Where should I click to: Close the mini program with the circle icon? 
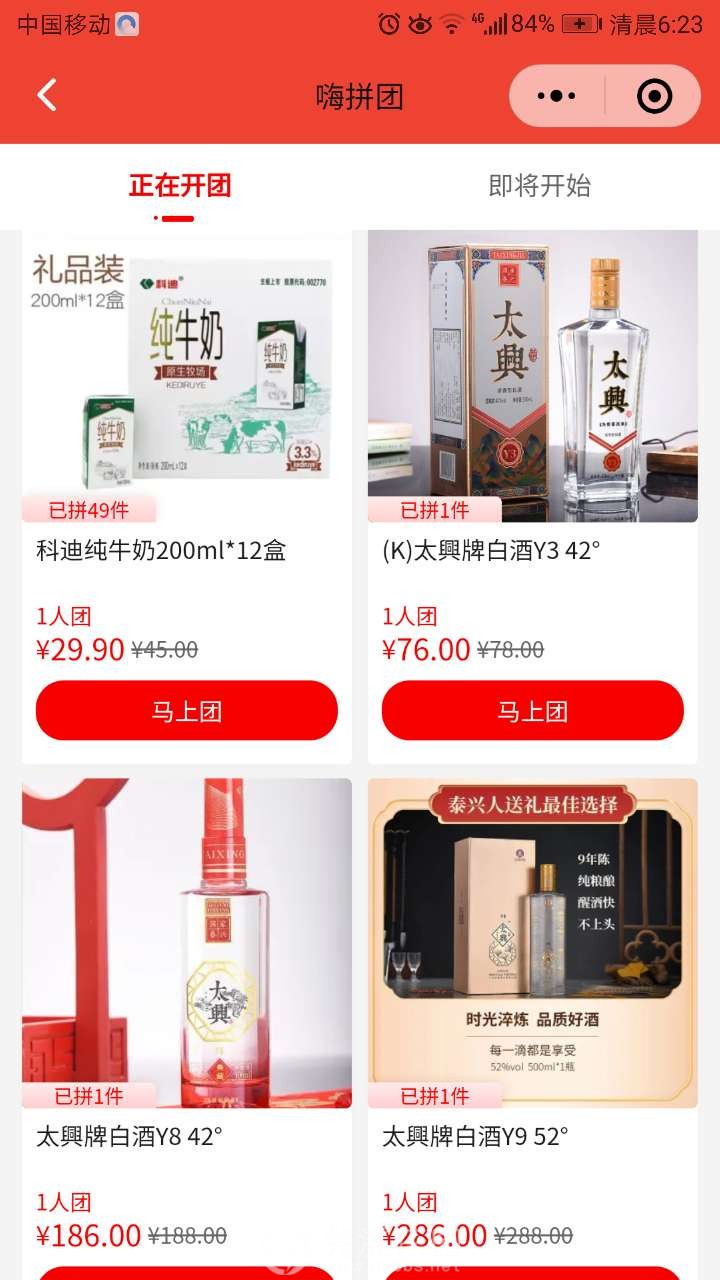tap(654, 96)
